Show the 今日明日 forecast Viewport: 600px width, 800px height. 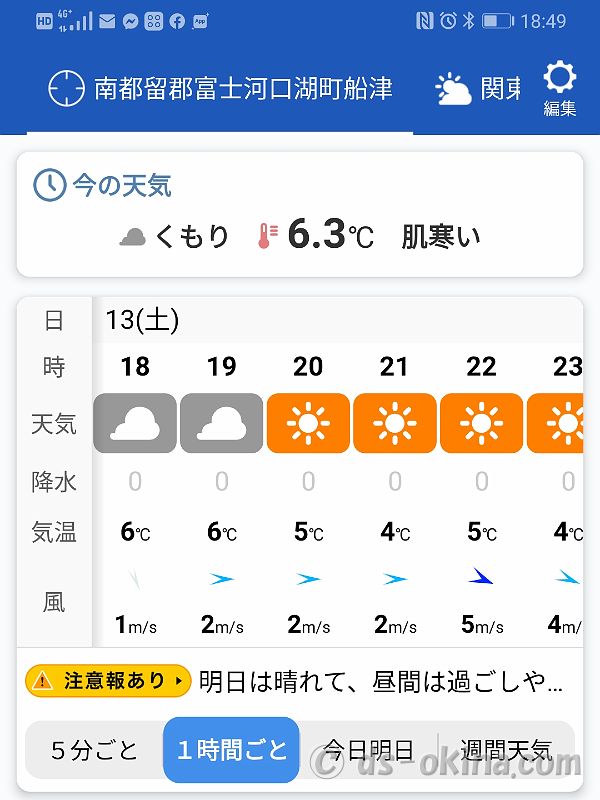pyautogui.click(x=366, y=749)
